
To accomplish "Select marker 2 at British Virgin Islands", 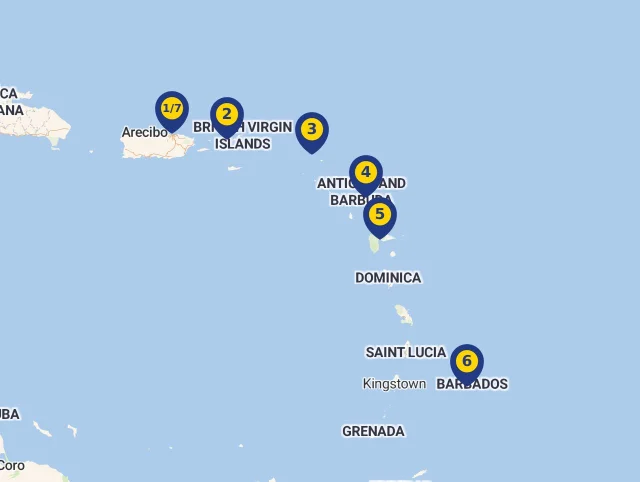I will 227,115.
